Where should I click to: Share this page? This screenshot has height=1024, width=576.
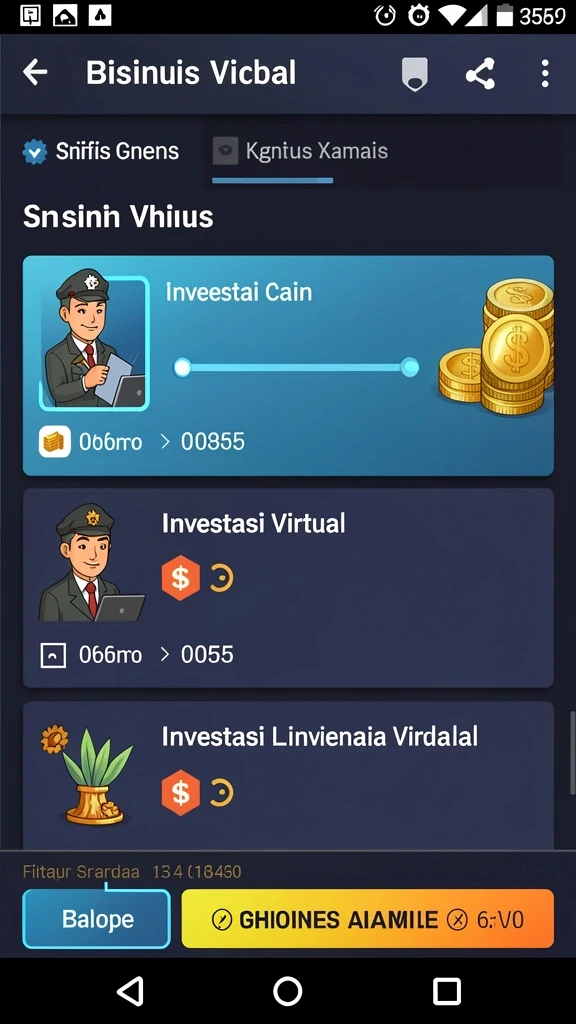coord(480,73)
